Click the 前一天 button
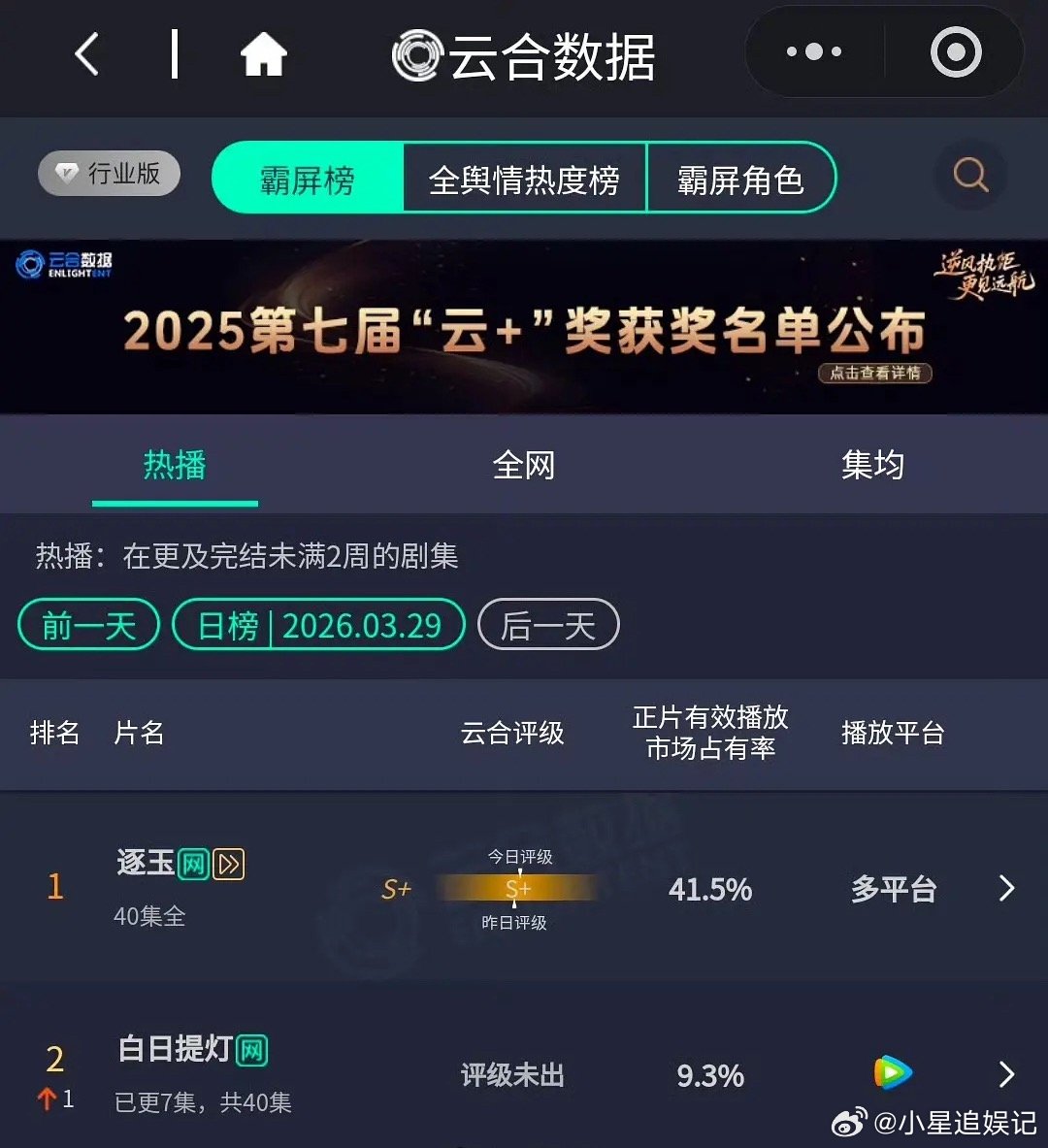This screenshot has width=1048, height=1148. (87, 625)
